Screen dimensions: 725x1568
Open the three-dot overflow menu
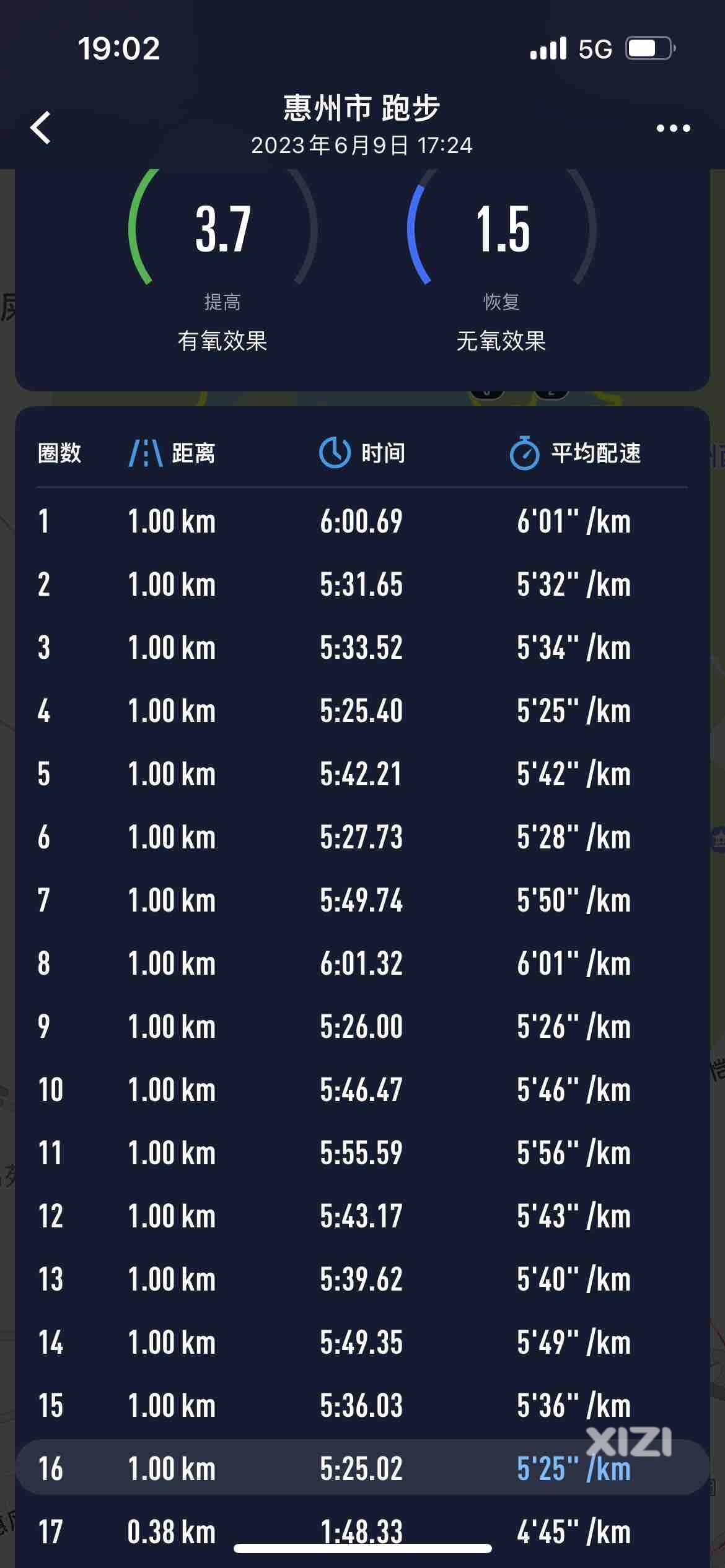click(x=673, y=128)
